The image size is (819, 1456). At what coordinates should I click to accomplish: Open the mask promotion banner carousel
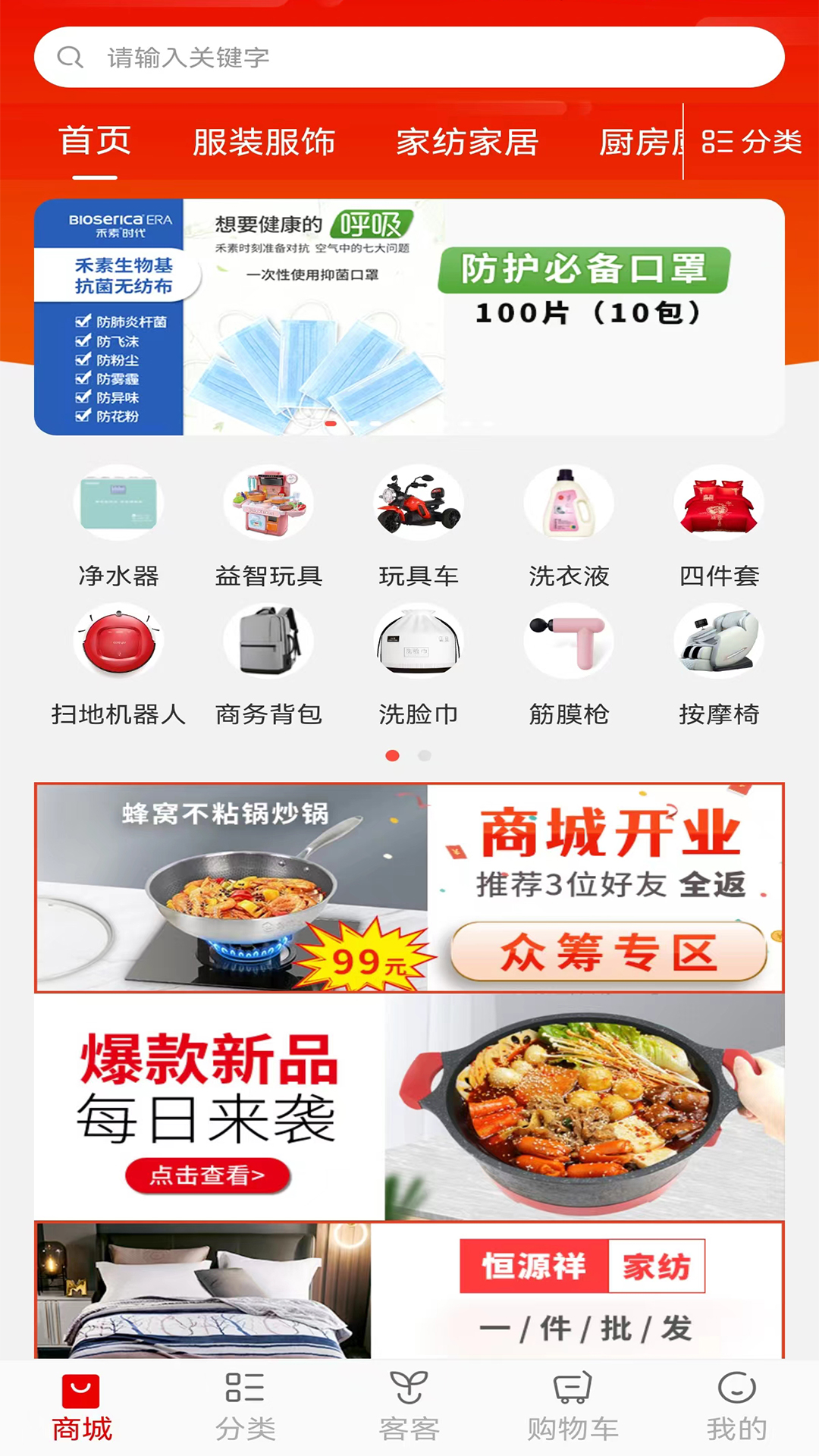point(409,317)
